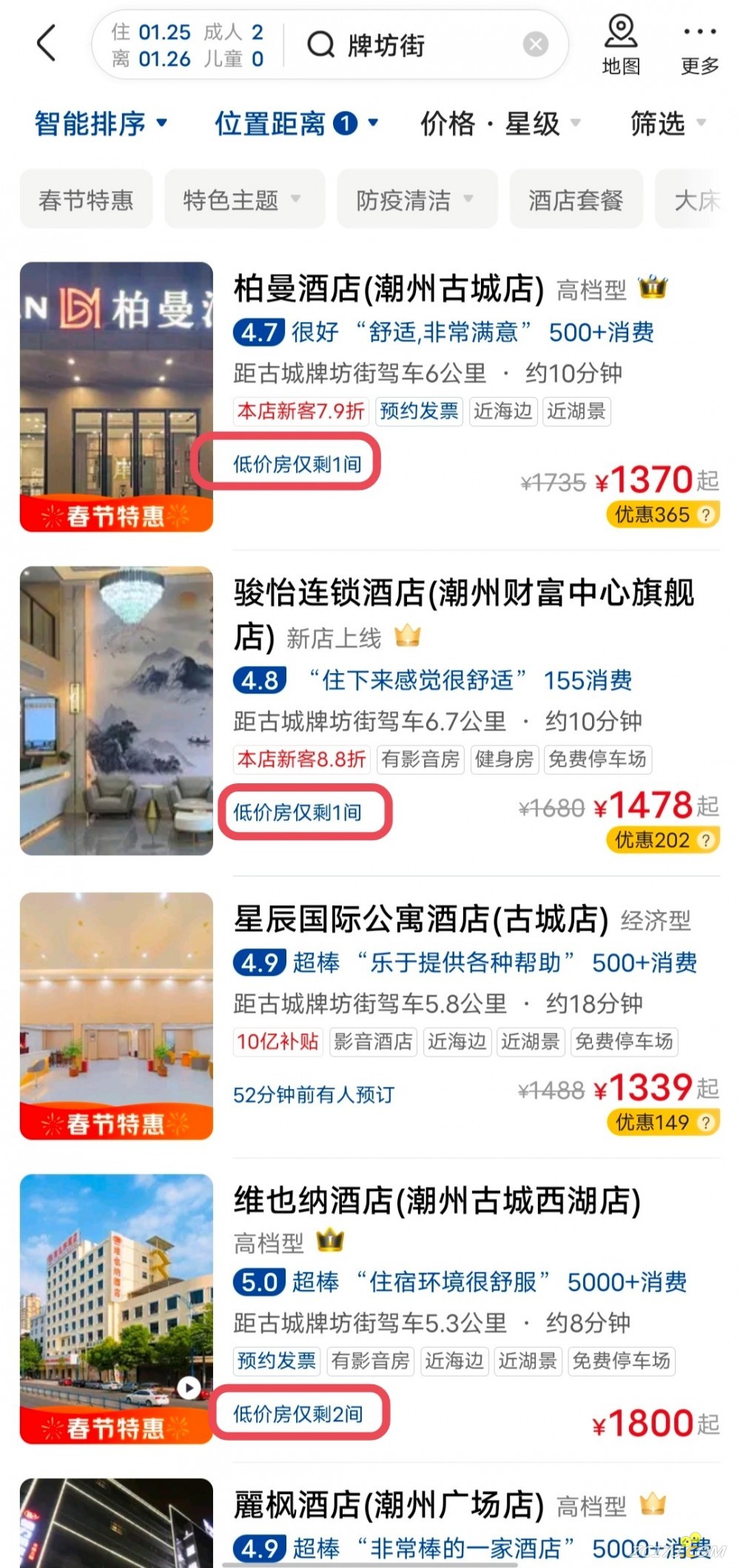
Task: Change the check-in dates and guest count
Action: (188, 45)
